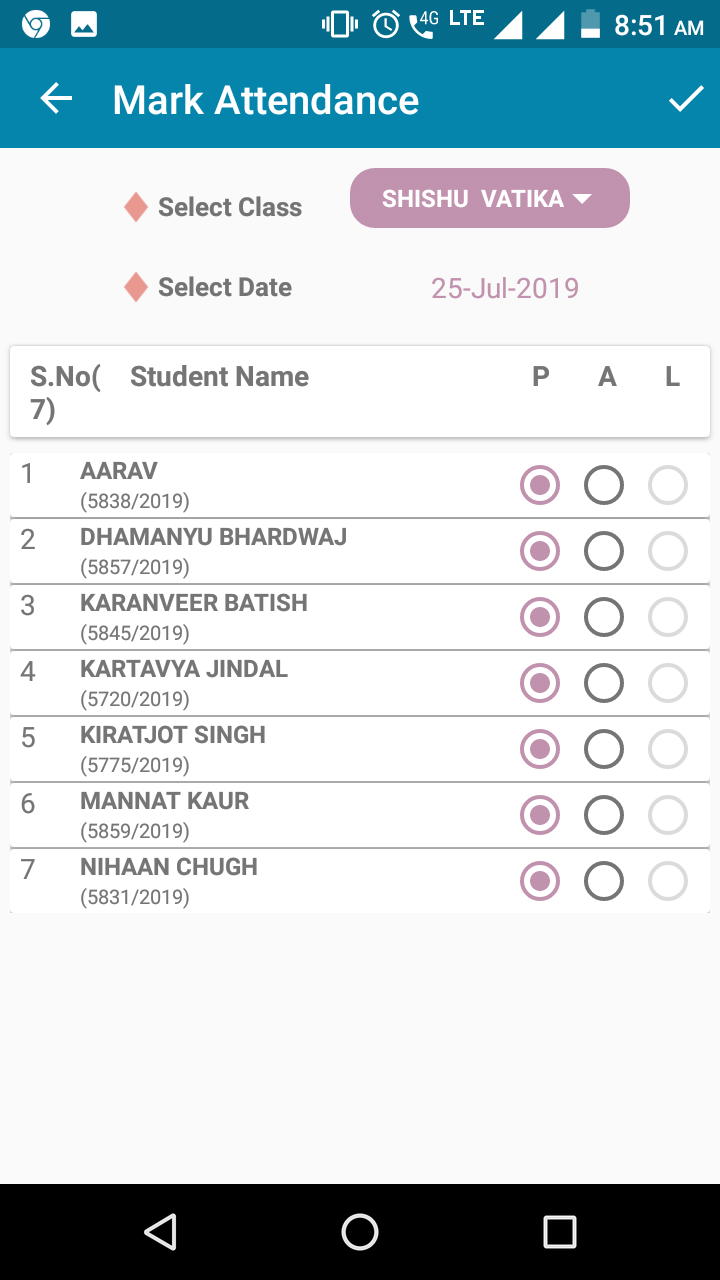Select present for KARTAVYA JINDAL
The width and height of the screenshot is (720, 1280).
(540, 684)
